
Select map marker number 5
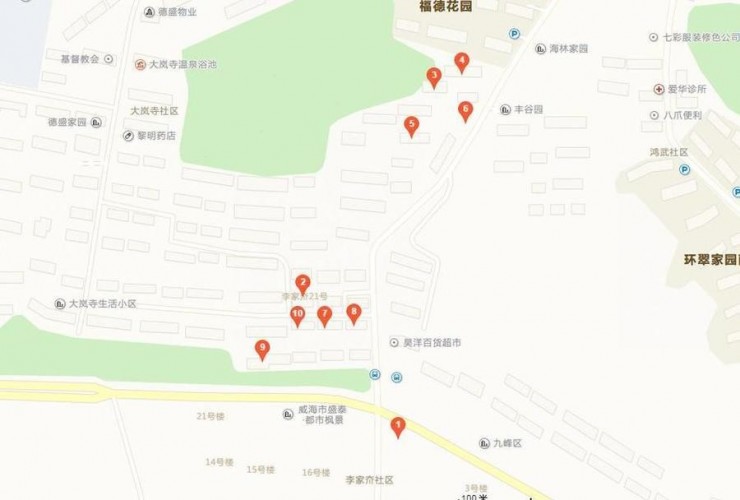pyautogui.click(x=411, y=125)
